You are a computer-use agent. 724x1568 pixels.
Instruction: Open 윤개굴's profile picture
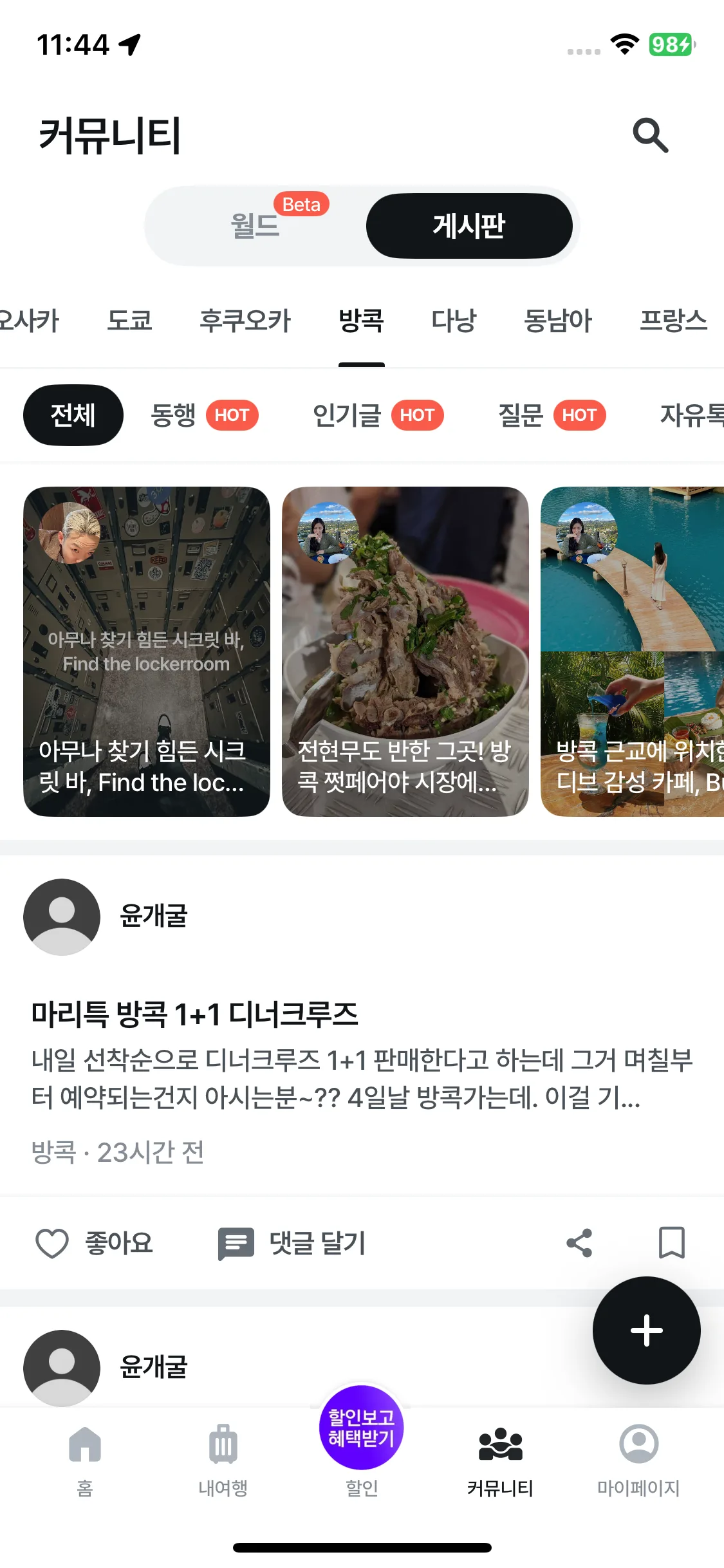click(x=62, y=917)
